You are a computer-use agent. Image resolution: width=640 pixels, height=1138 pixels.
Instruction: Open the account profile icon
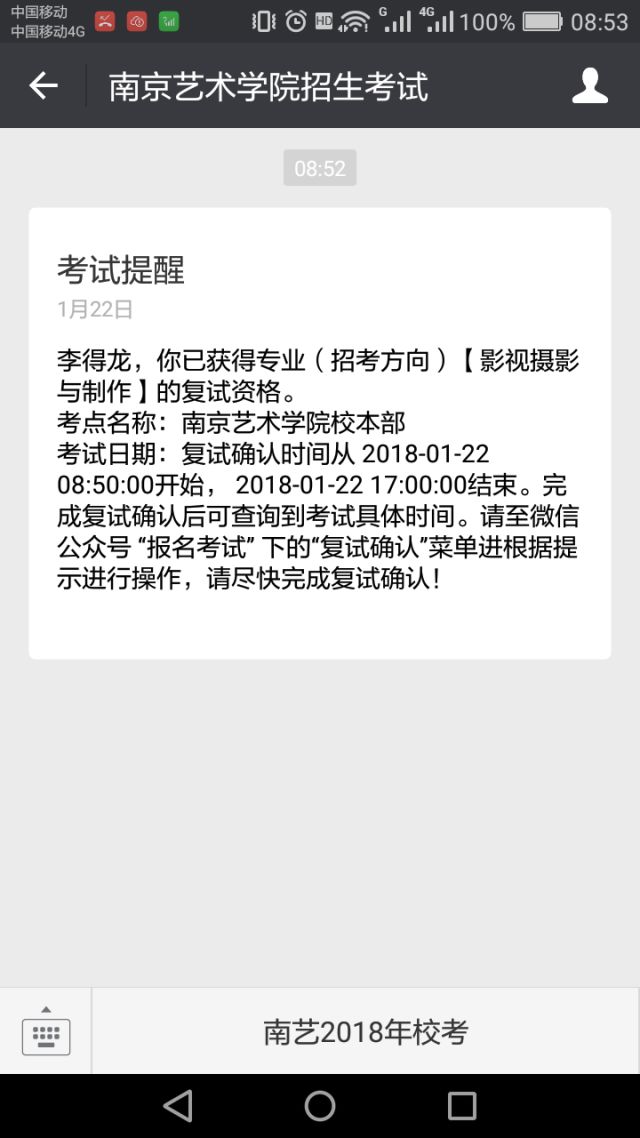point(589,86)
